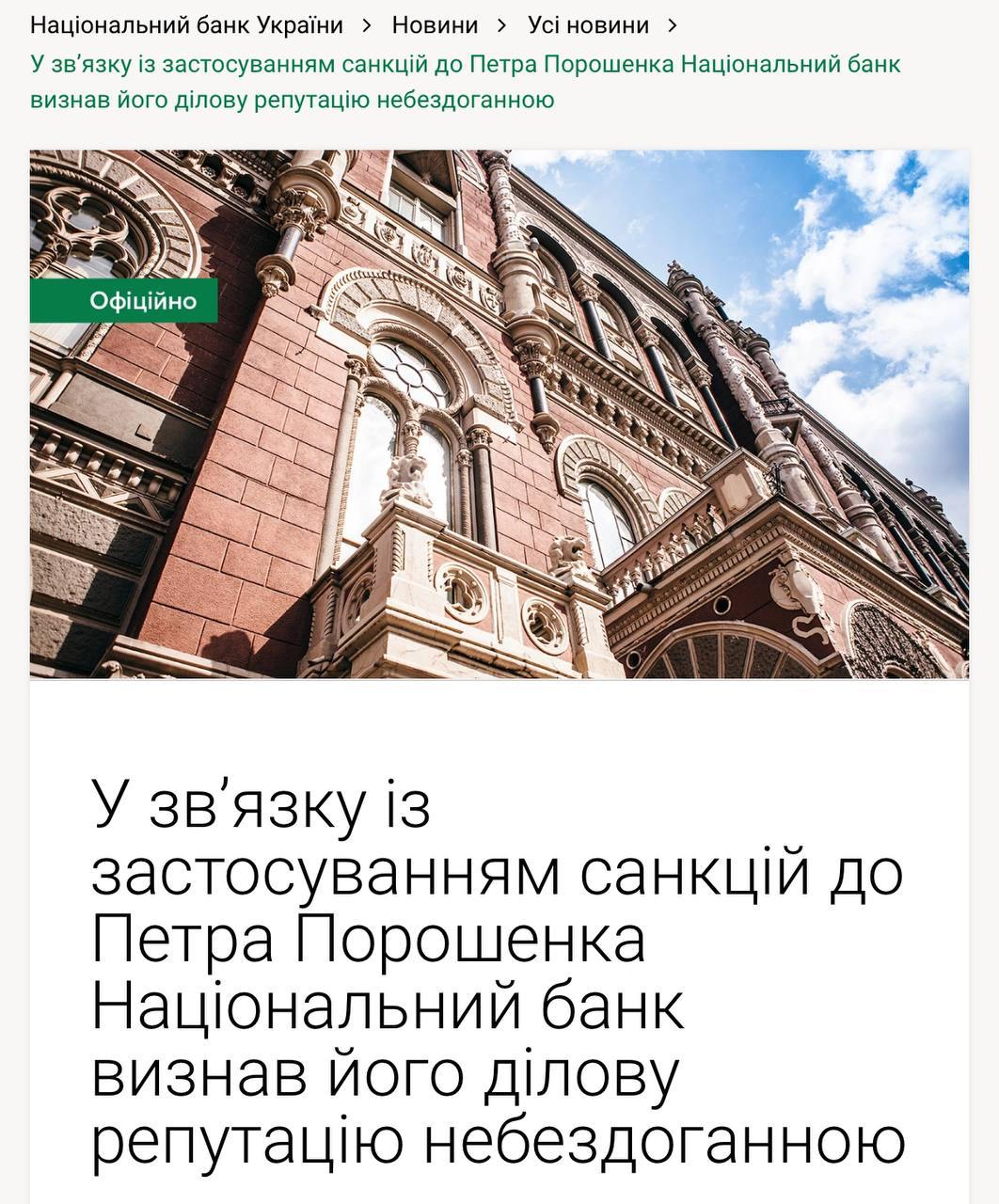999x1204 pixels.
Task: Open the Усі новини breadcrumb link
Action: [x=588, y=25]
